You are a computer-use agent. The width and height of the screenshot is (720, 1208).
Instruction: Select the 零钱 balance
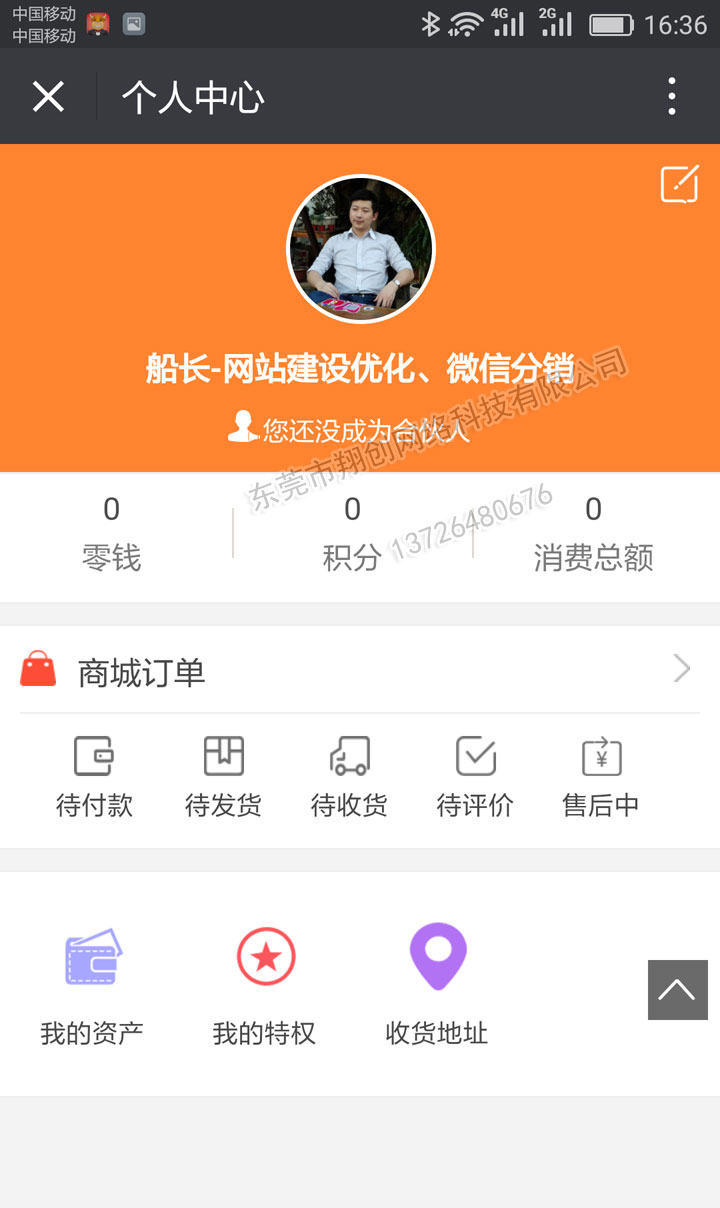(111, 534)
